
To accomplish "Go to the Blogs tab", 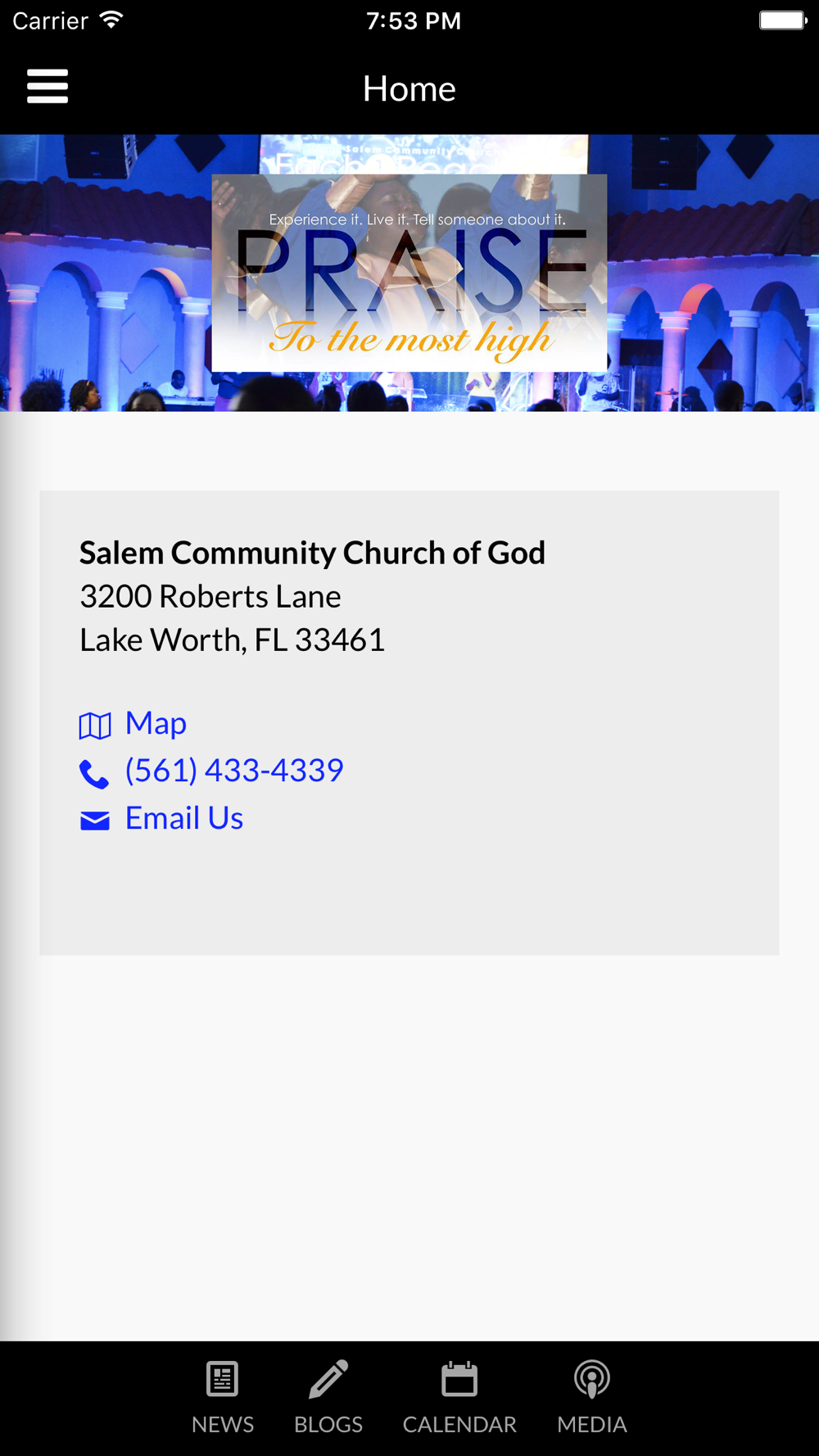I will 328,1397.
